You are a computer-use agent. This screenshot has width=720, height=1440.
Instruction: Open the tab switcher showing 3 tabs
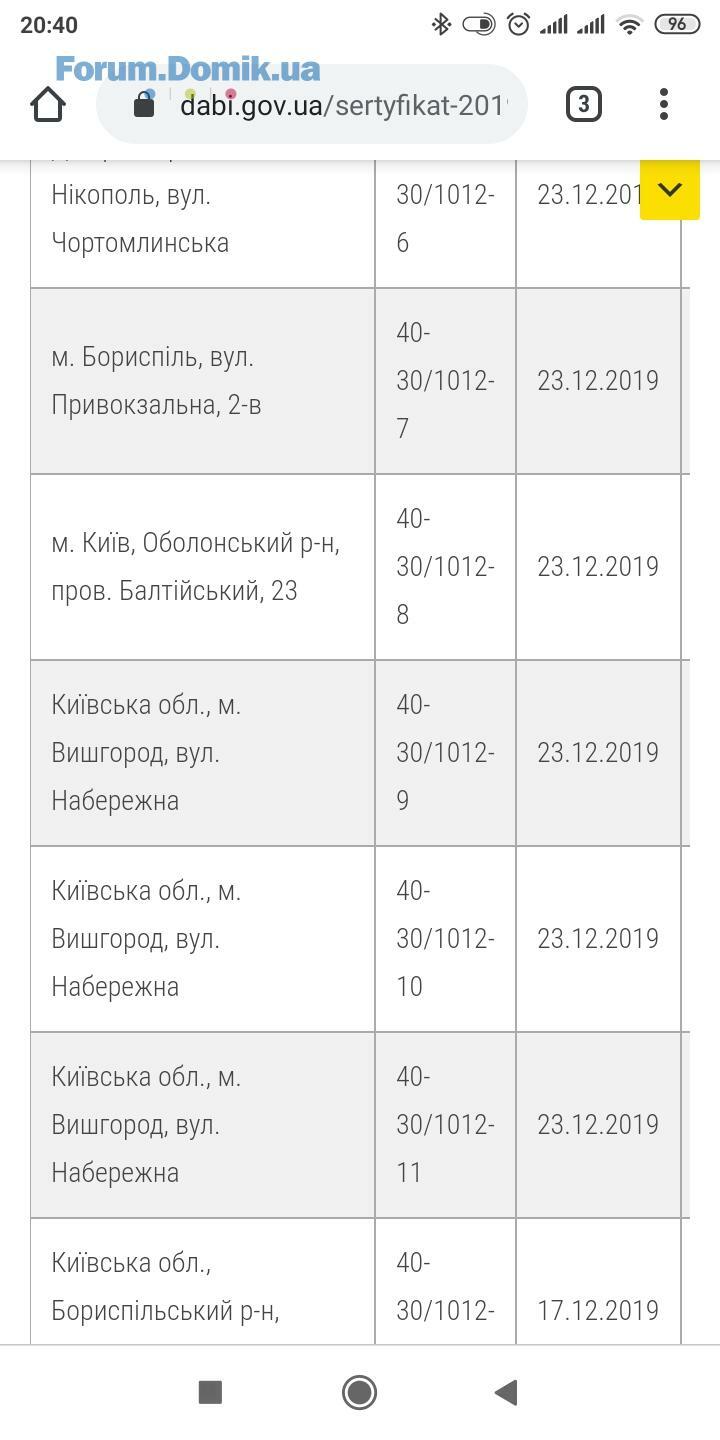(x=584, y=104)
